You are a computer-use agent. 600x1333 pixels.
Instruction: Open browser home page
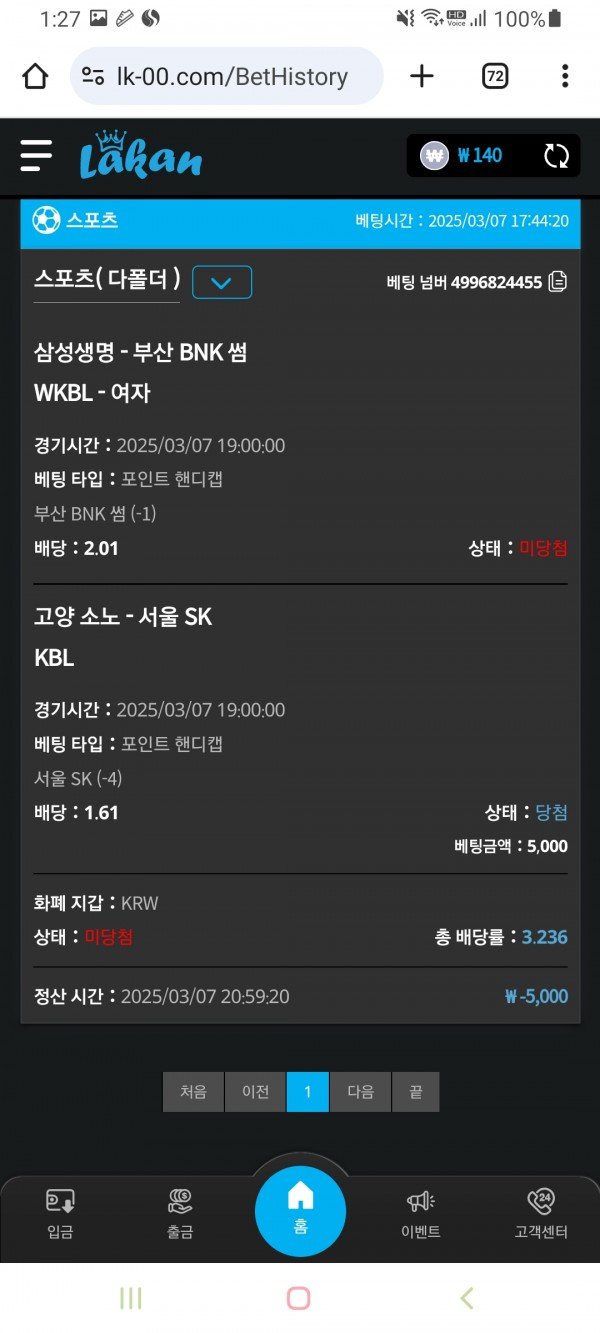point(35,76)
